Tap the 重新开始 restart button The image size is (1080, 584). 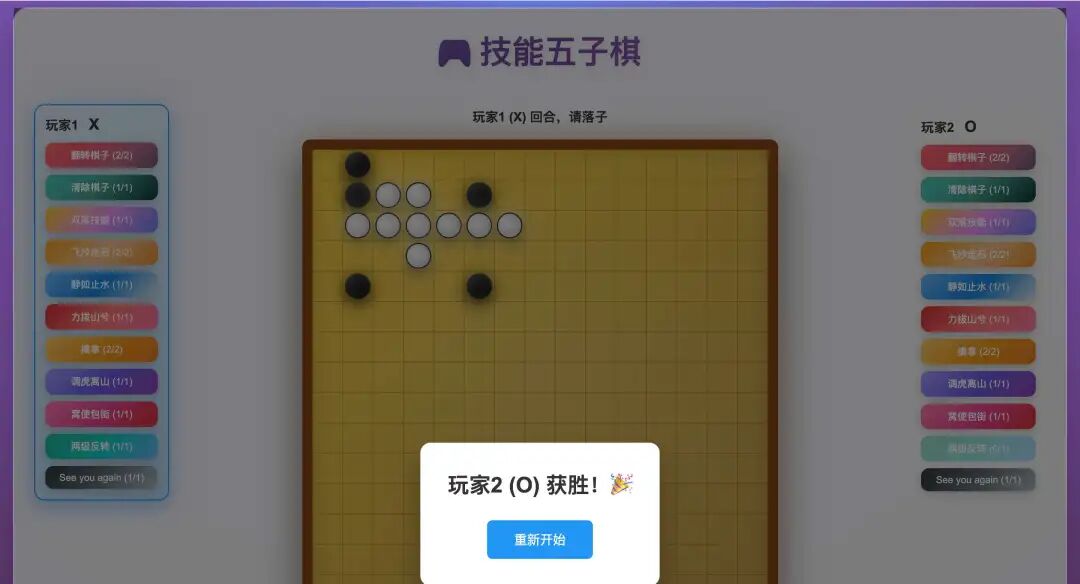click(x=540, y=539)
